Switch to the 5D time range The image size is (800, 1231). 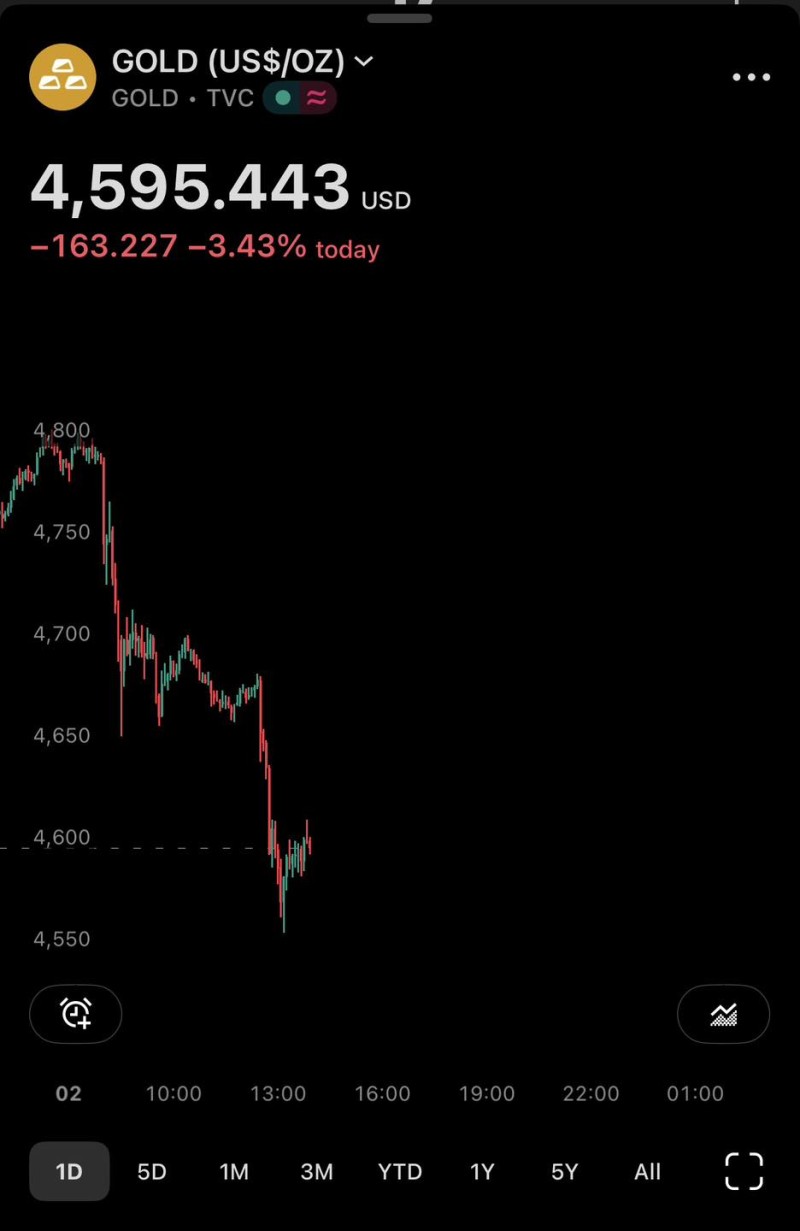(152, 1171)
